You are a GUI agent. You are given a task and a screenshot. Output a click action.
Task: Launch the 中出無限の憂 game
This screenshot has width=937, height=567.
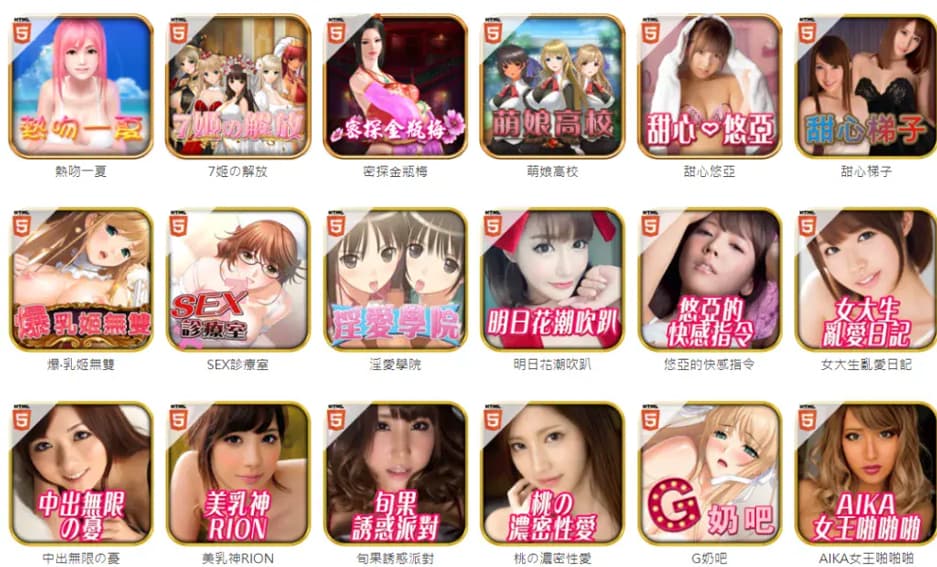click(81, 473)
